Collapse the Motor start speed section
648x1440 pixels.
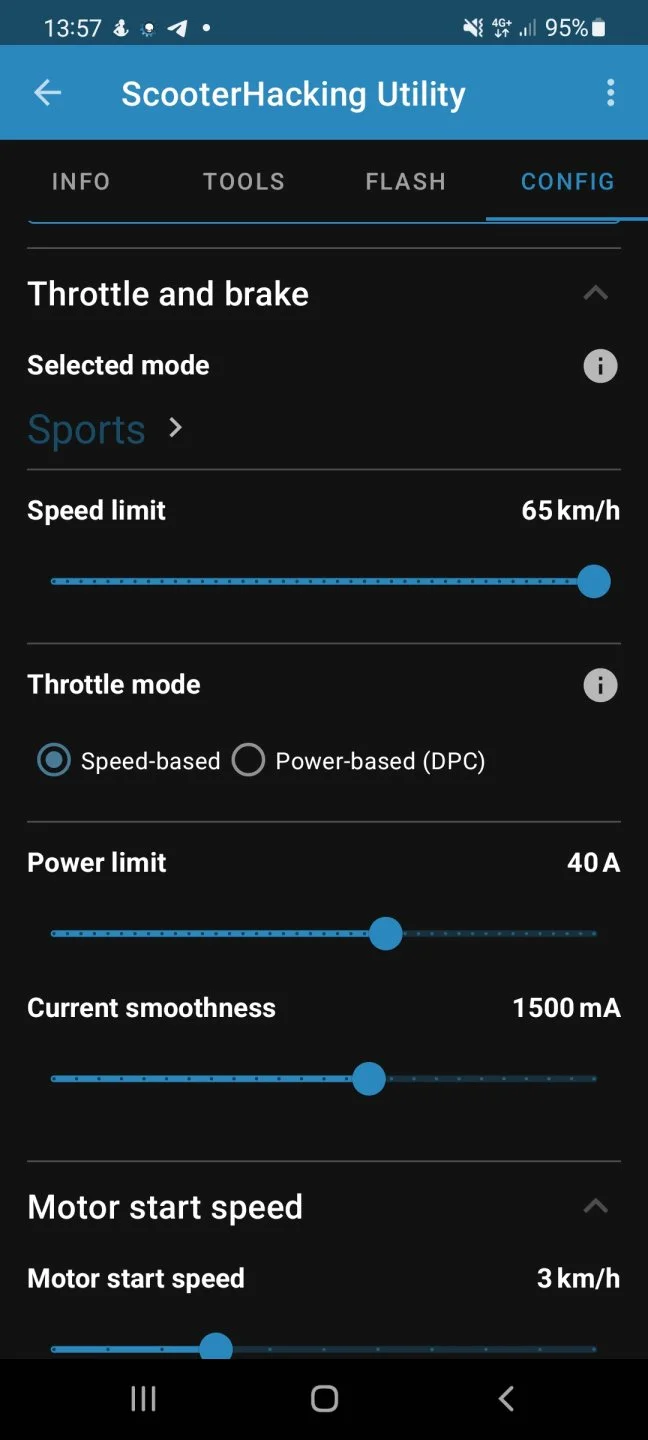point(595,1206)
